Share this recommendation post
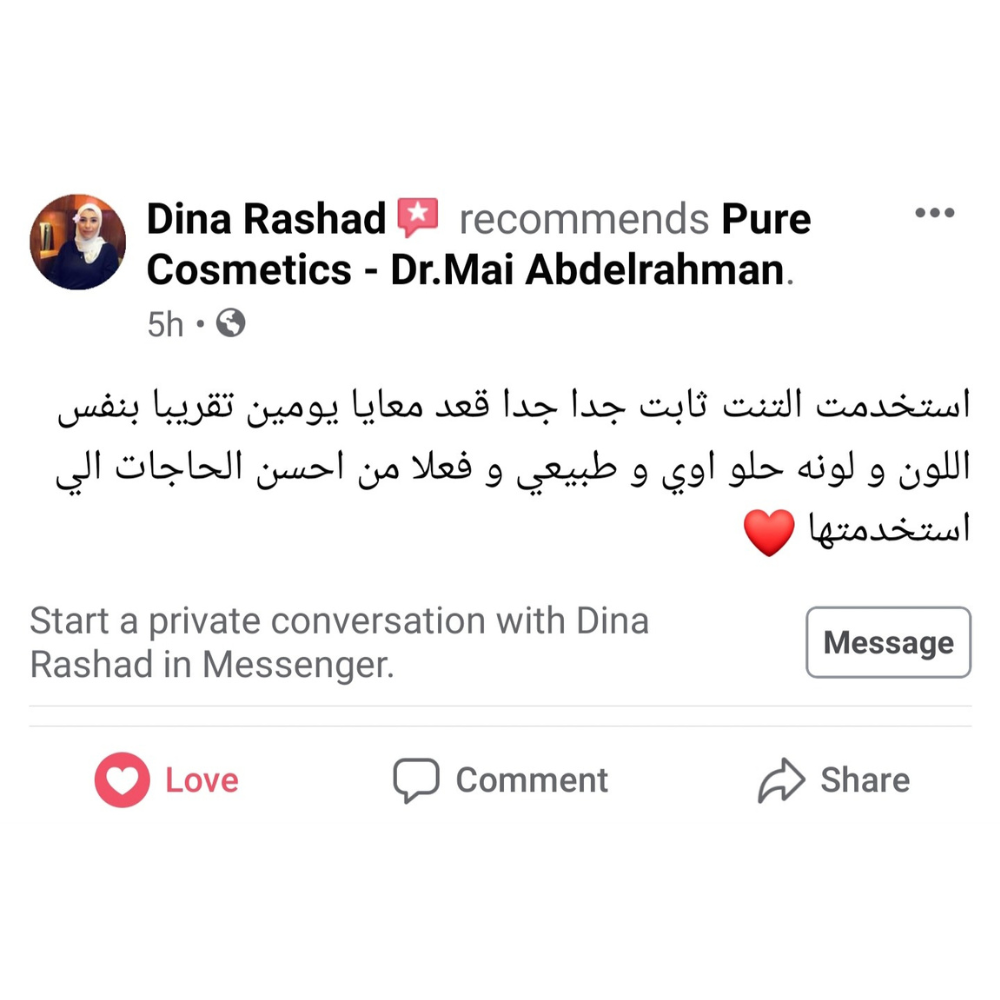The image size is (1000, 1000). (833, 780)
